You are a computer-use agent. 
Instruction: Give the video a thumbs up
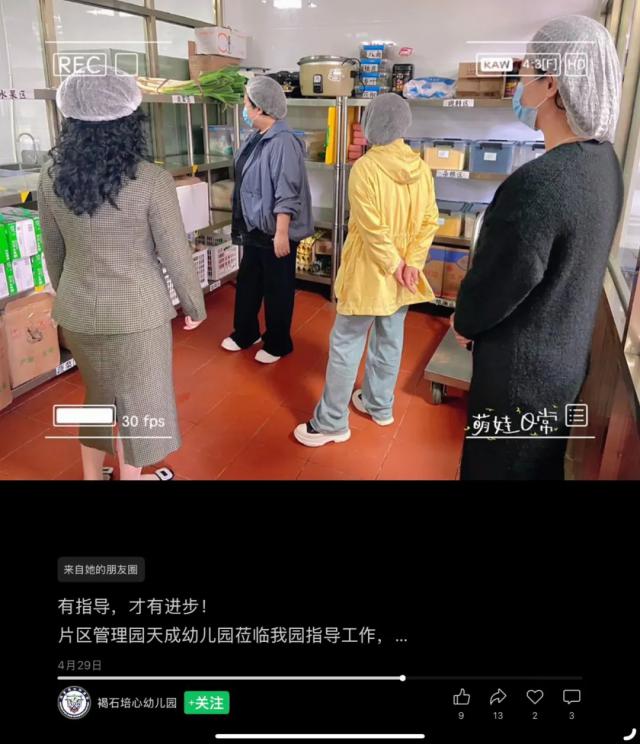point(461,697)
